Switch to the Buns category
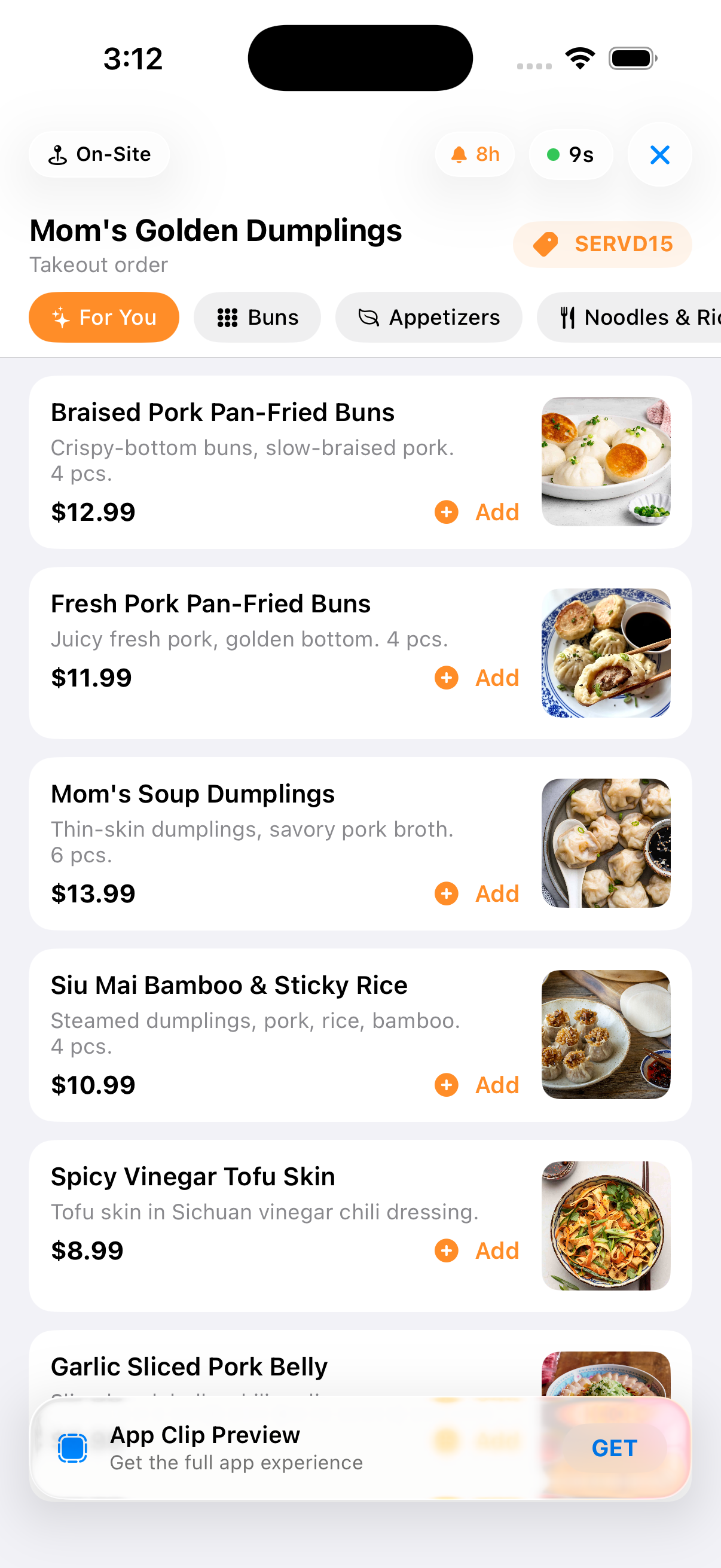 pos(257,317)
